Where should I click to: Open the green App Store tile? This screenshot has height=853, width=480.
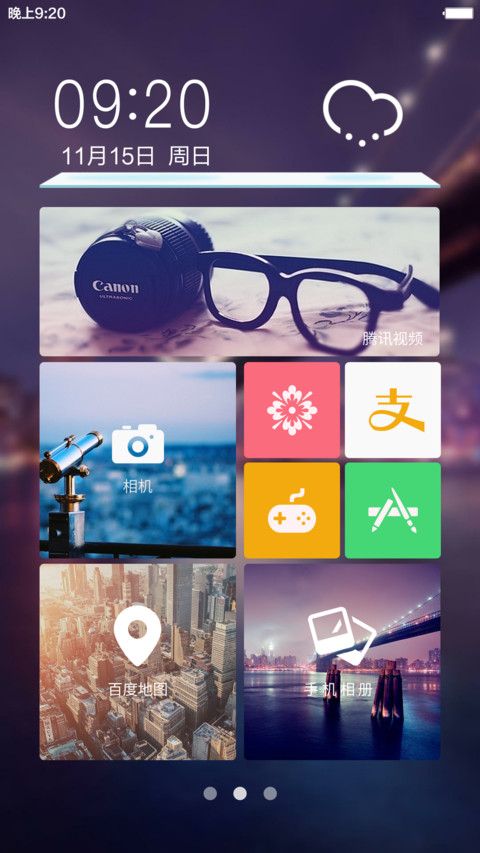(x=393, y=510)
